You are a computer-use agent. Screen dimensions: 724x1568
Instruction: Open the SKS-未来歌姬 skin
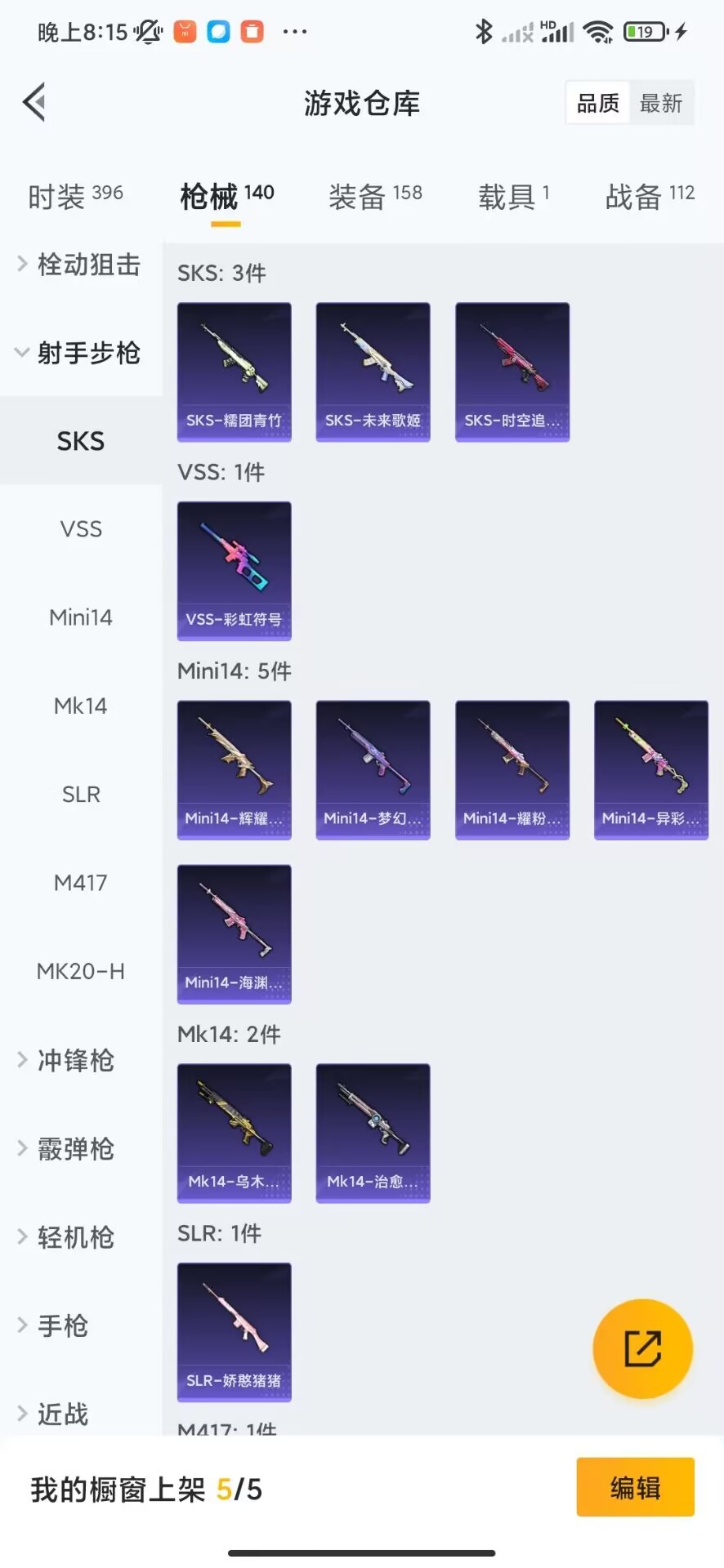373,372
